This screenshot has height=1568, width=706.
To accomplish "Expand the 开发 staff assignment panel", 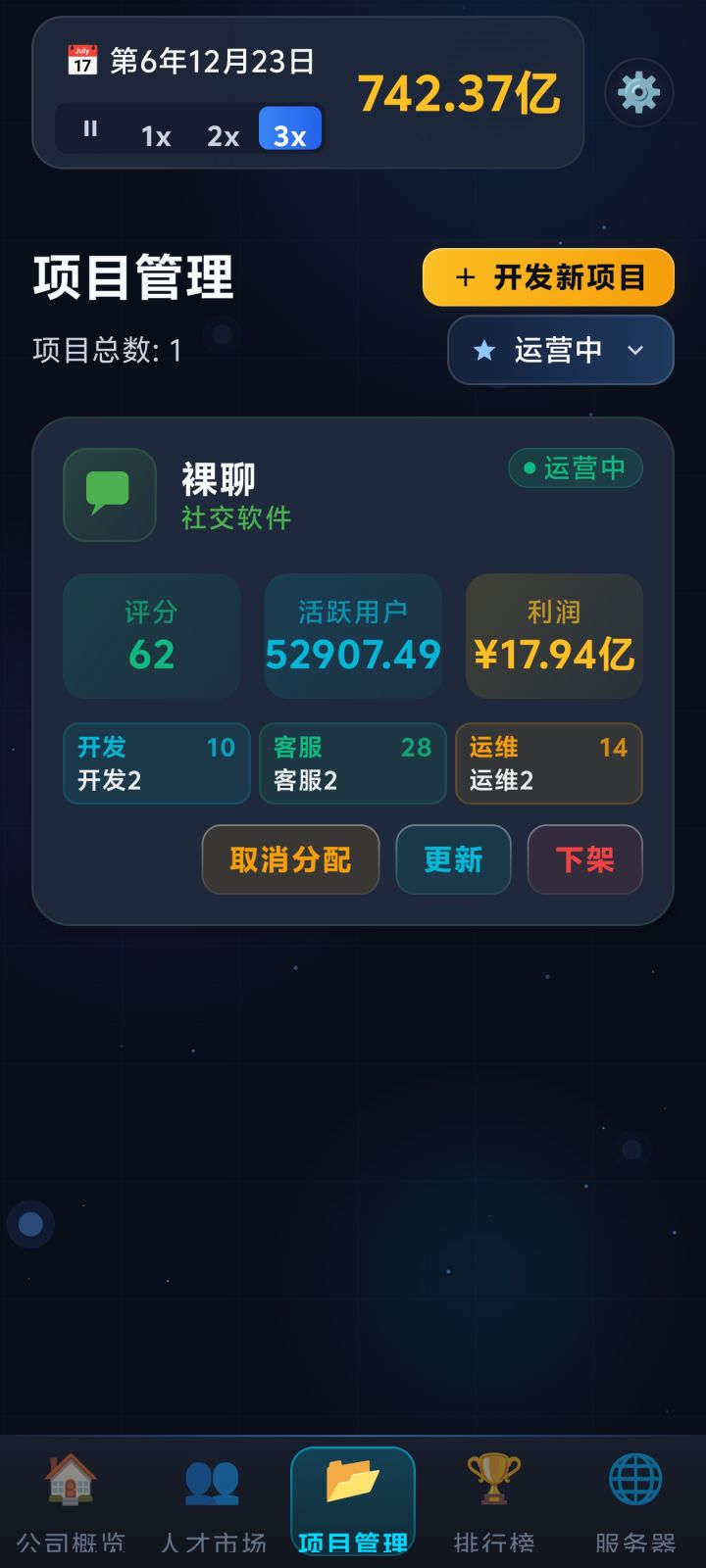I will (x=156, y=763).
